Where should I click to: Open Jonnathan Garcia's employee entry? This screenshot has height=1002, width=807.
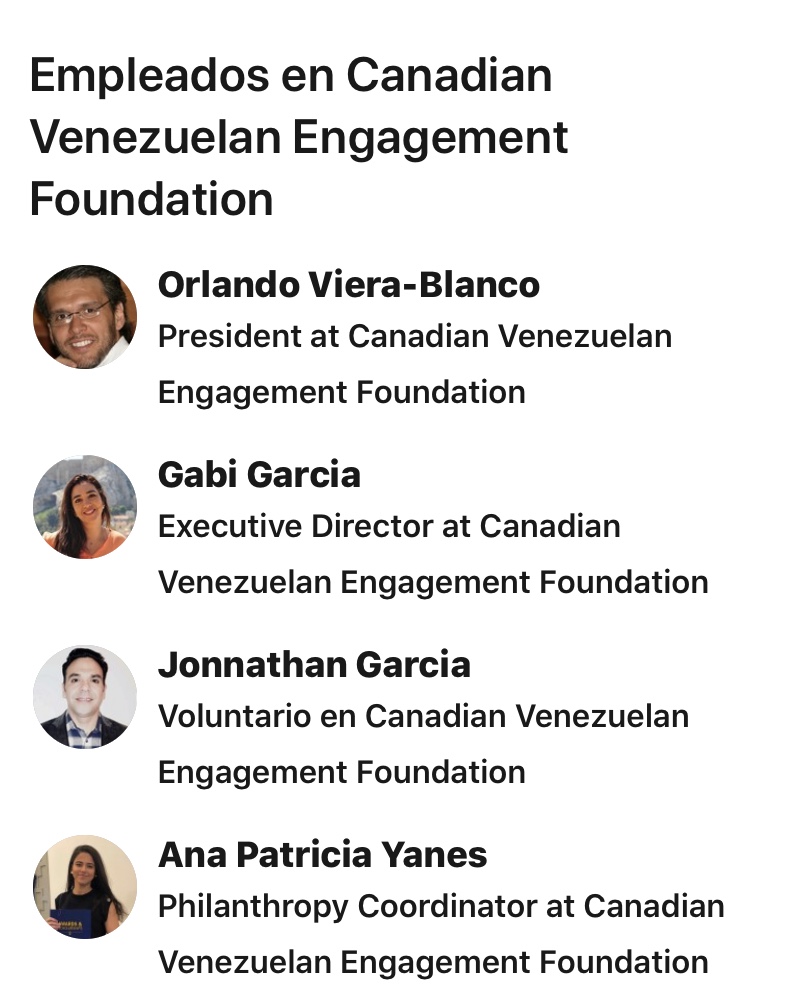coord(314,665)
